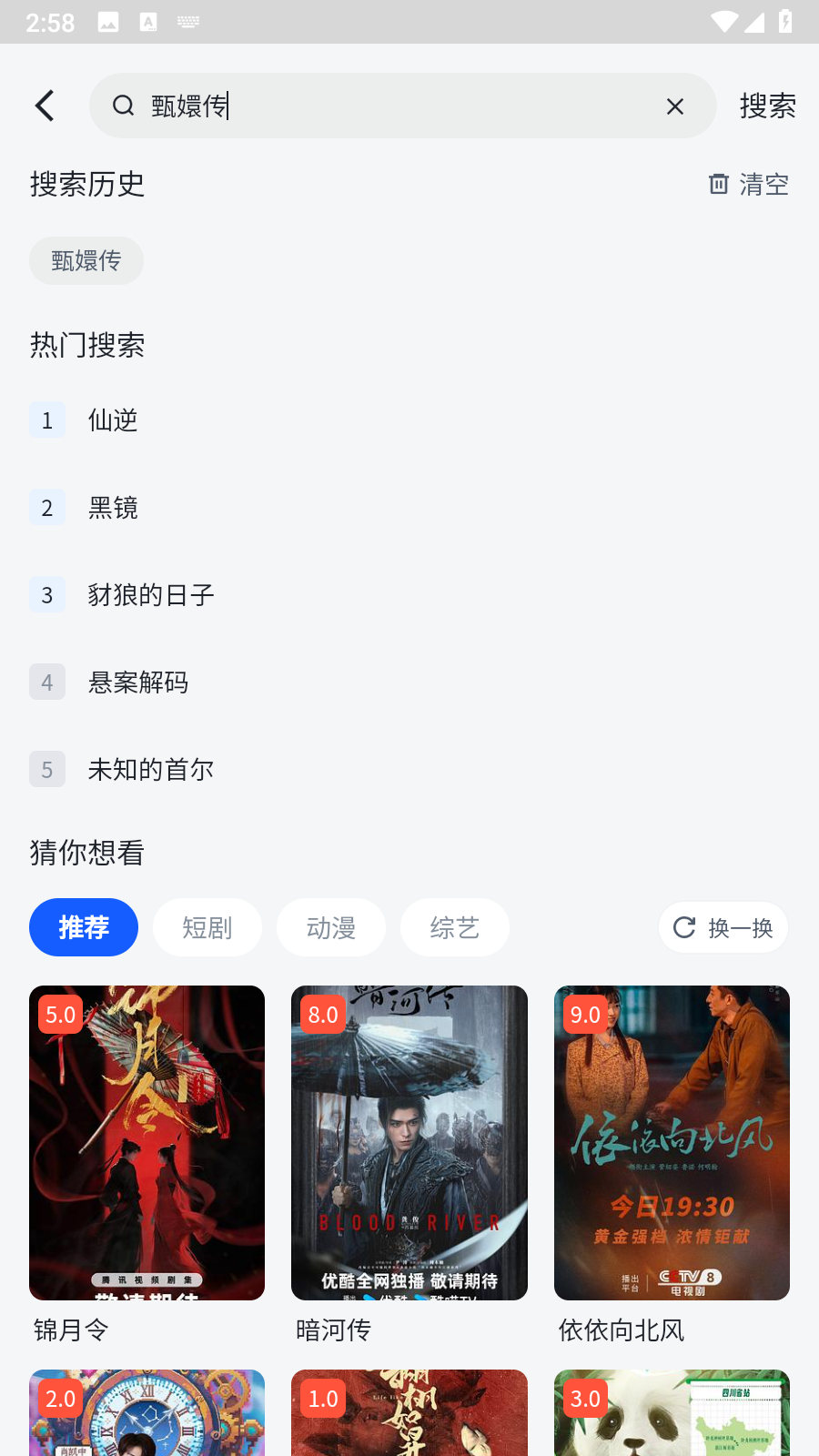The image size is (819, 1456).
Task: Switch to the 综艺 tab
Action: 455,927
